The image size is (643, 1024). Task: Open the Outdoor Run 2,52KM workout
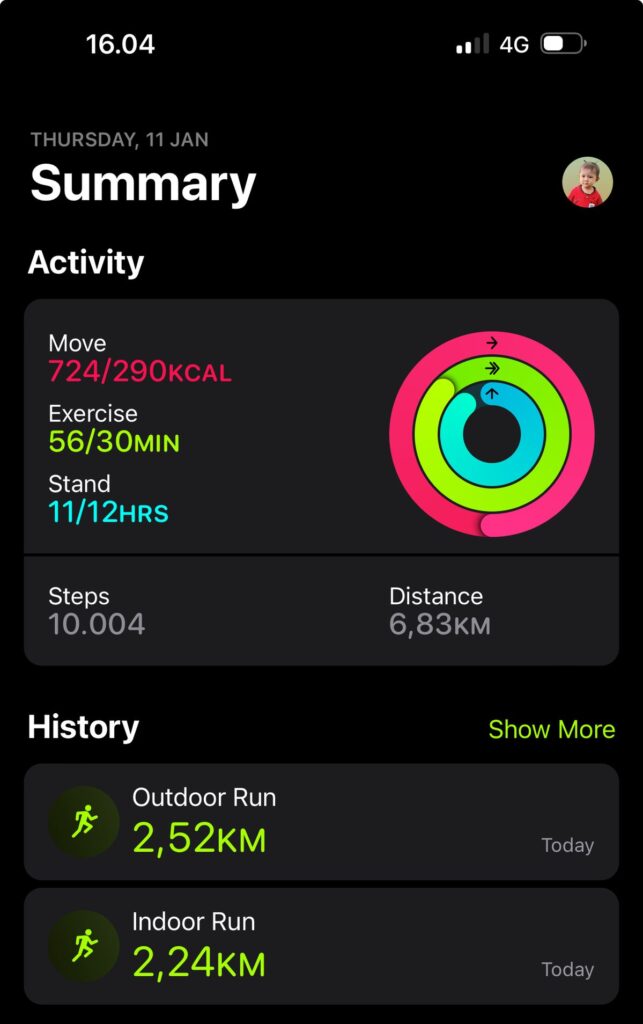point(321,822)
